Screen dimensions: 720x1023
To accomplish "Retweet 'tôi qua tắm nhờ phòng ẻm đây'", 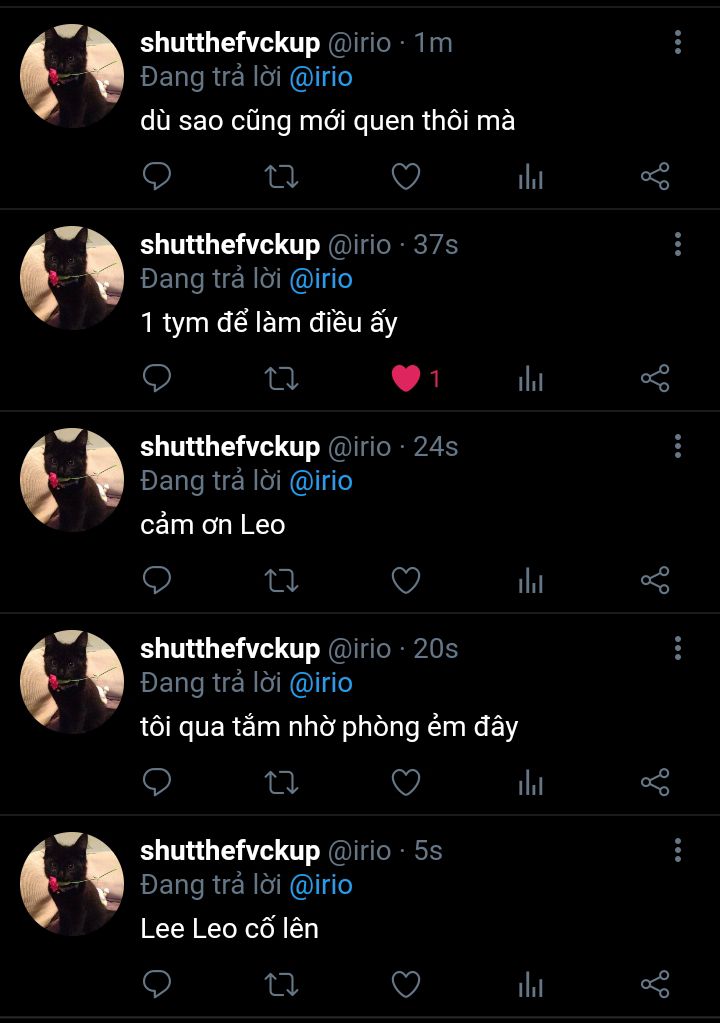I will pos(281,782).
